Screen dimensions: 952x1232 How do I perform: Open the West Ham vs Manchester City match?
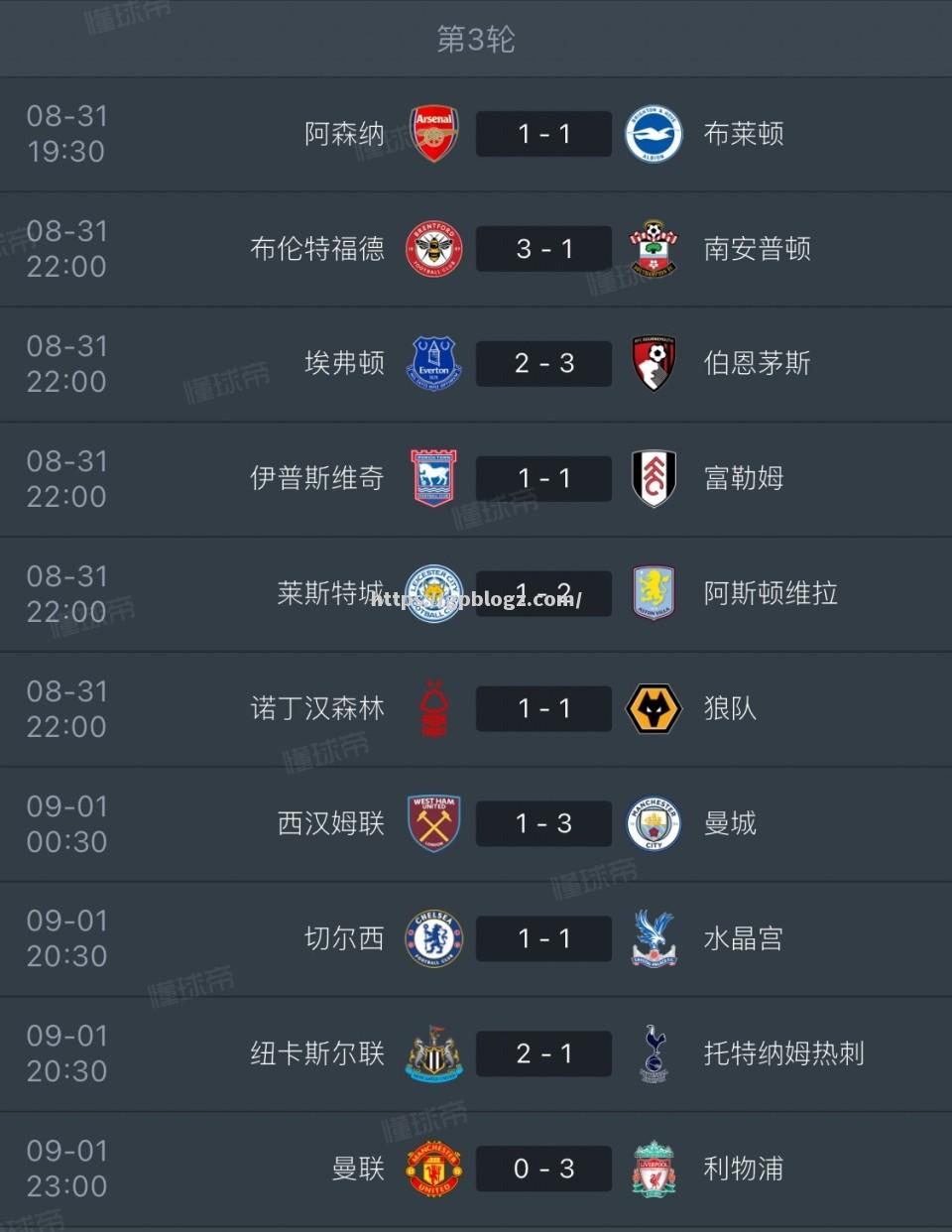click(x=543, y=824)
